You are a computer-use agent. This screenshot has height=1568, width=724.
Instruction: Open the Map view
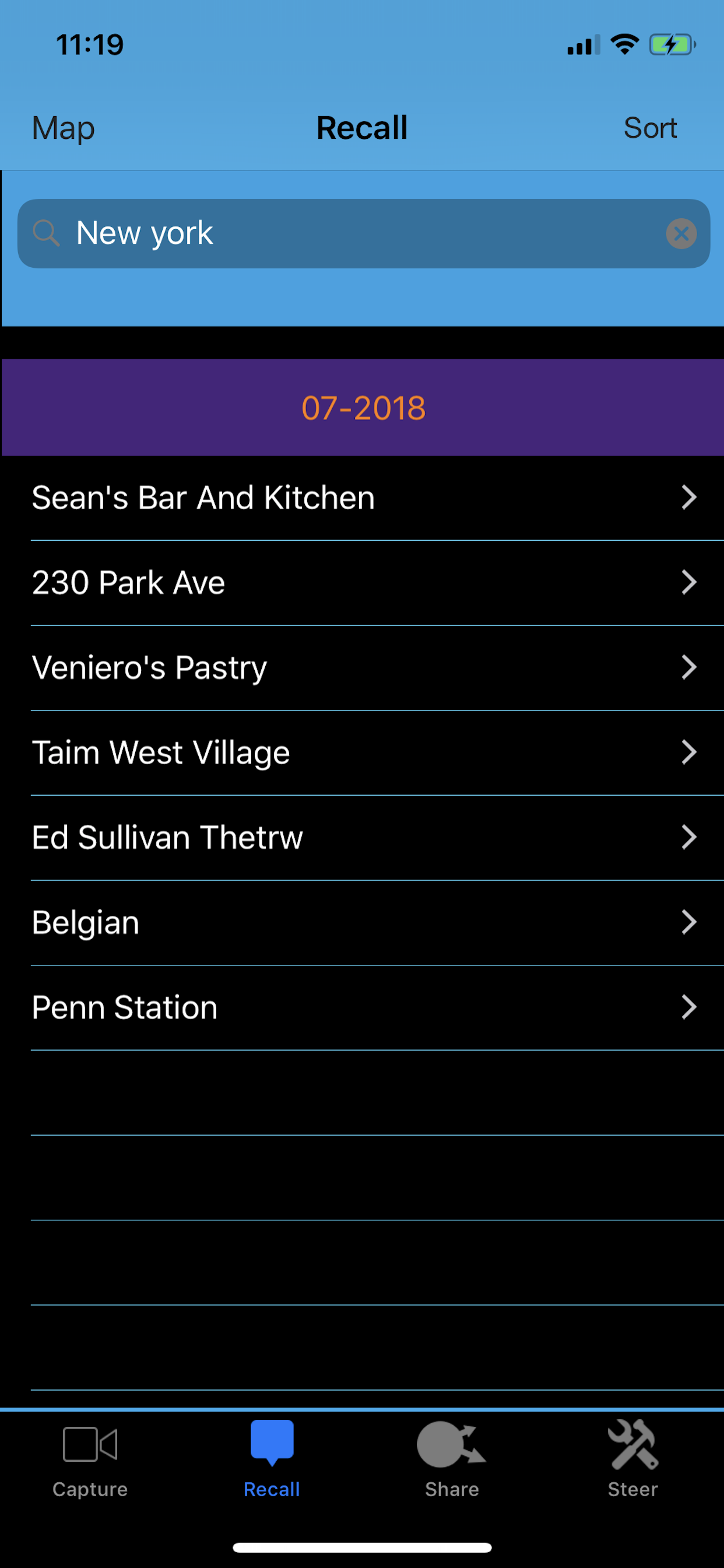[x=64, y=128]
